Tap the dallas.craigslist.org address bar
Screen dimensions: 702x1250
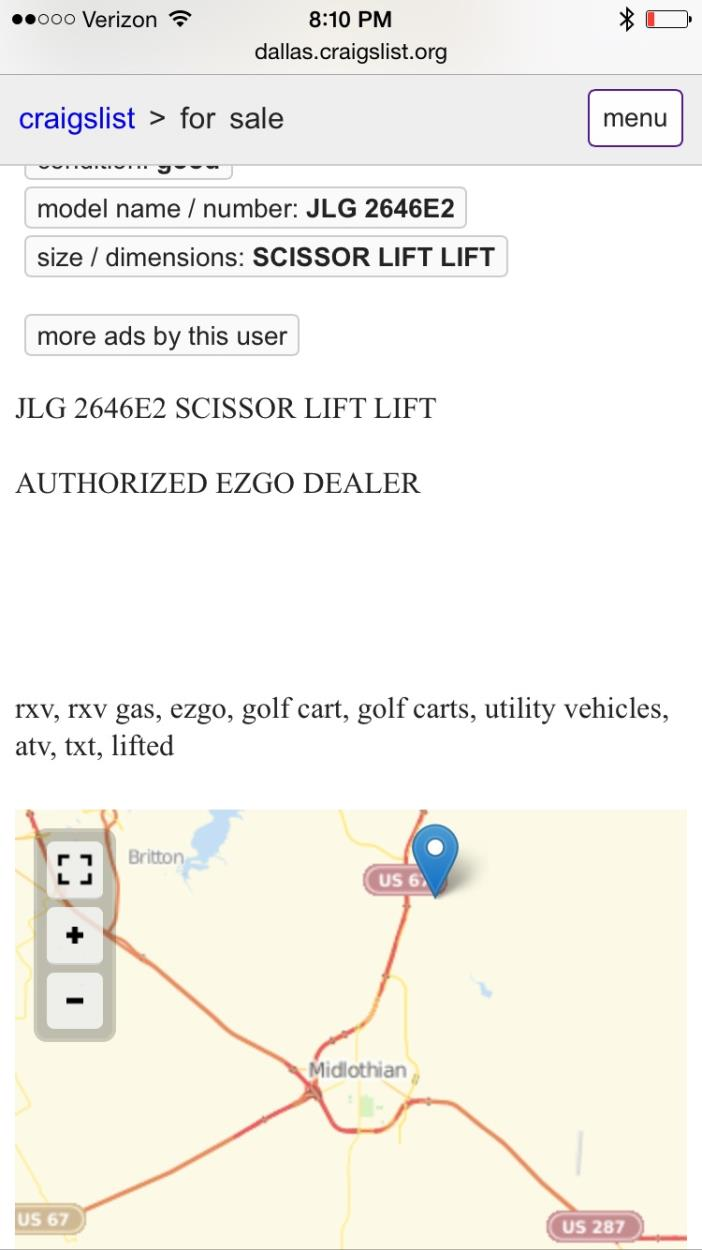(350, 51)
